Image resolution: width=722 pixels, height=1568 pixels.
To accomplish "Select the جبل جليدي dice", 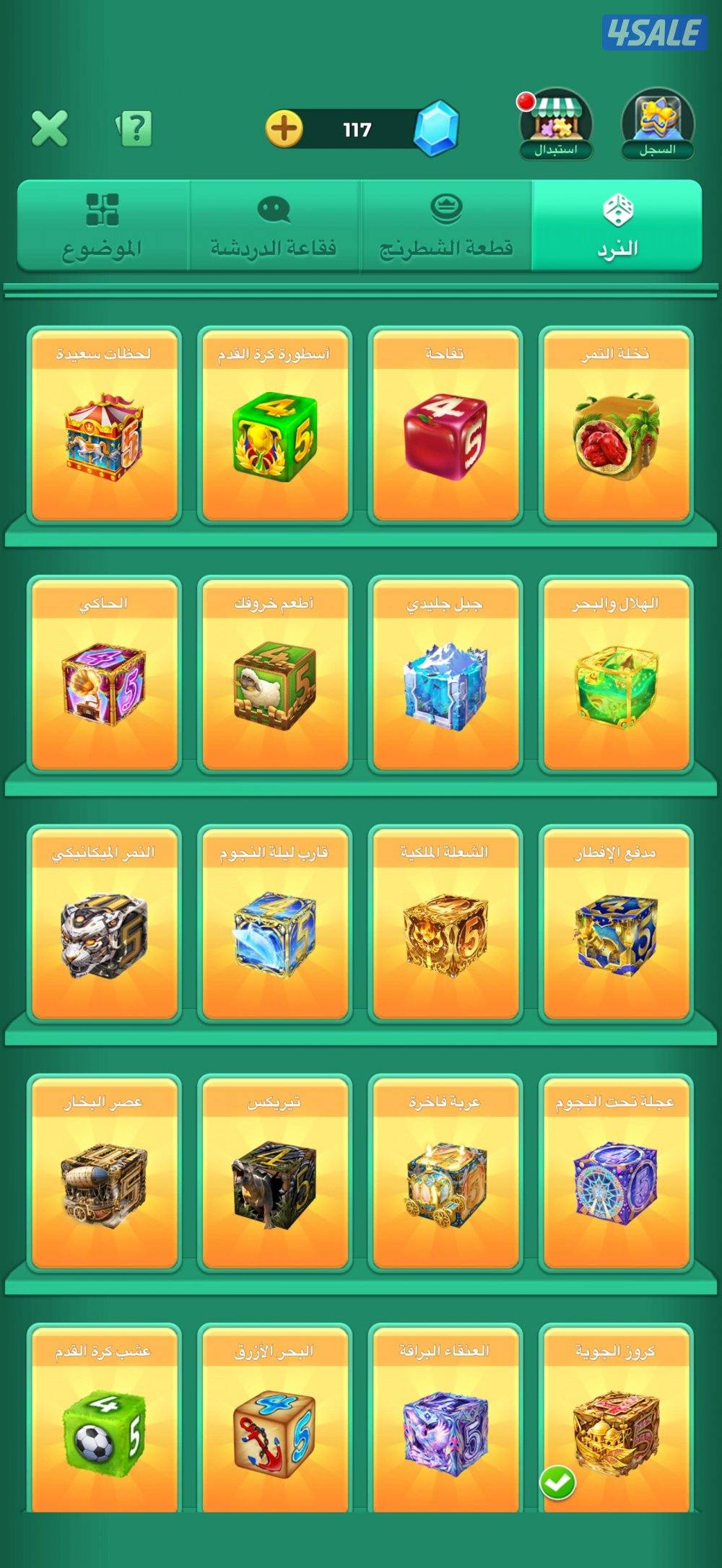I will pos(445,675).
